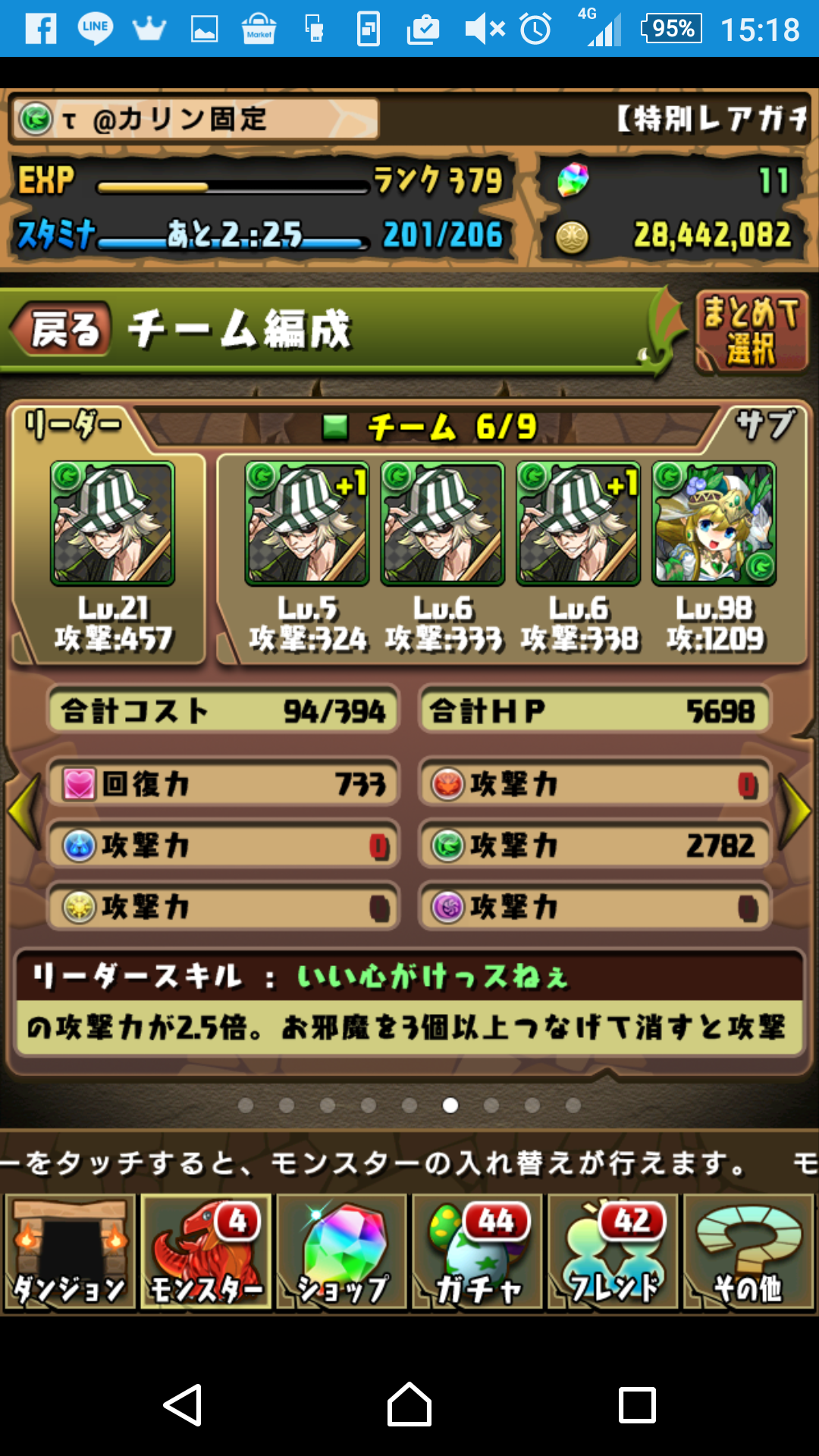This screenshot has width=819, height=1456.
Task: Switch to the モンスター tab
Action: coord(206,1253)
